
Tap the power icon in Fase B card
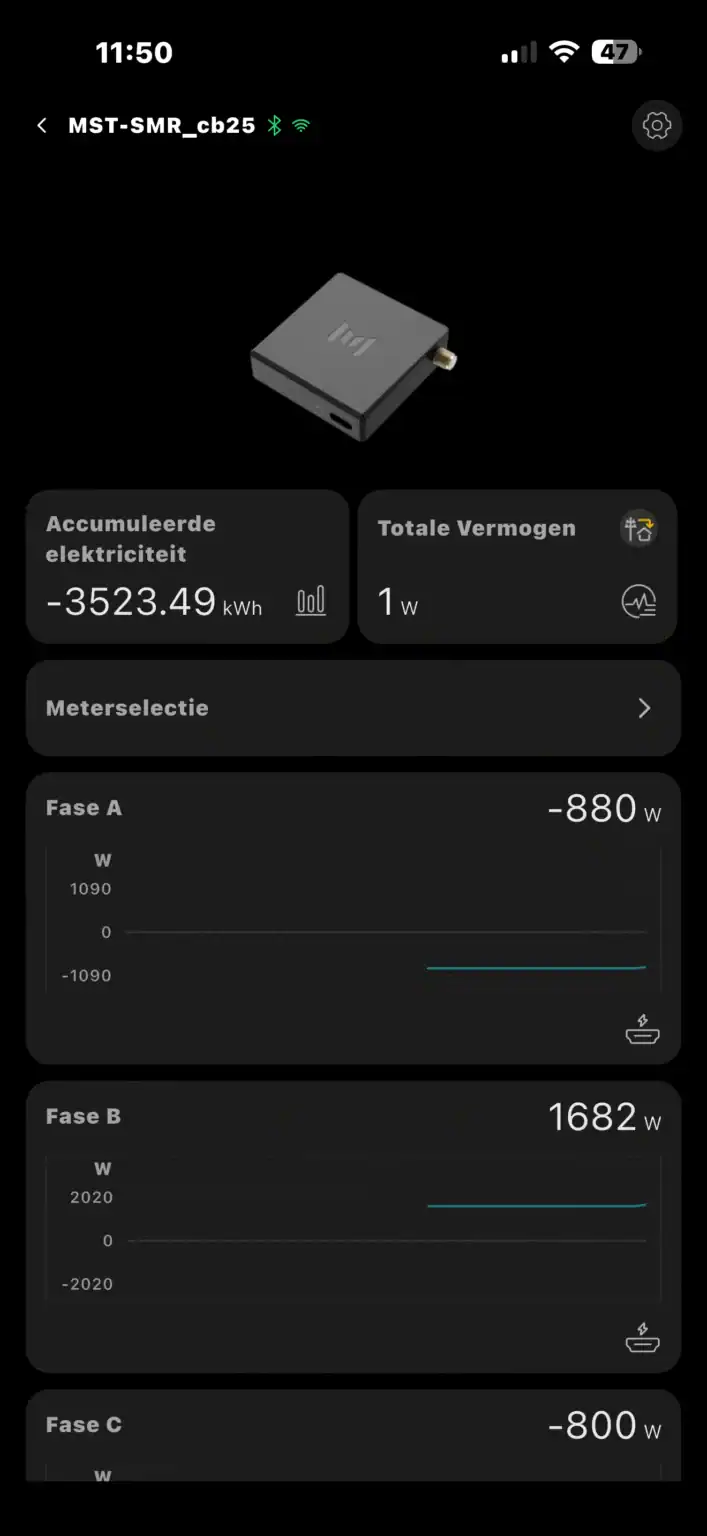pyautogui.click(x=642, y=1337)
